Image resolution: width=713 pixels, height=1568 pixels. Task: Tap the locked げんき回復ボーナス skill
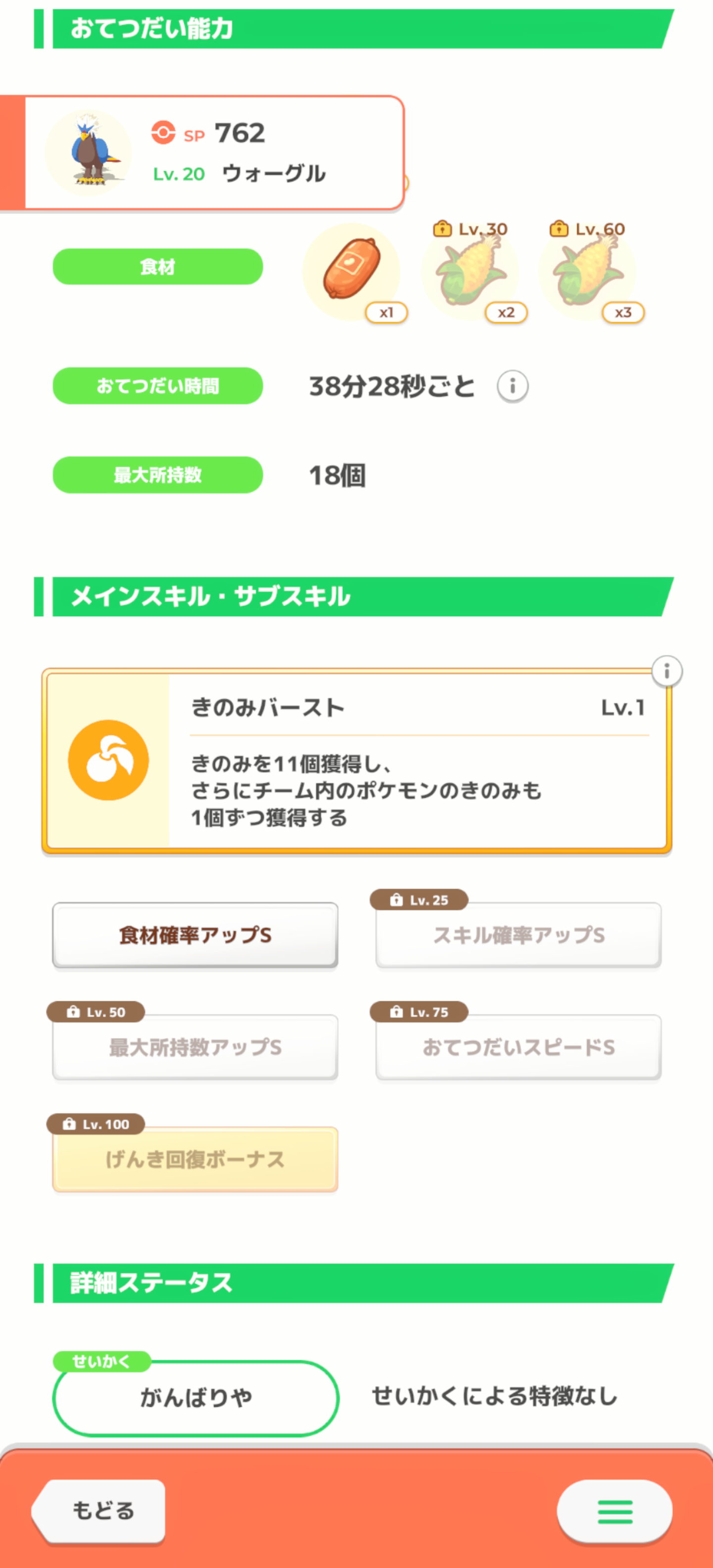click(195, 1160)
